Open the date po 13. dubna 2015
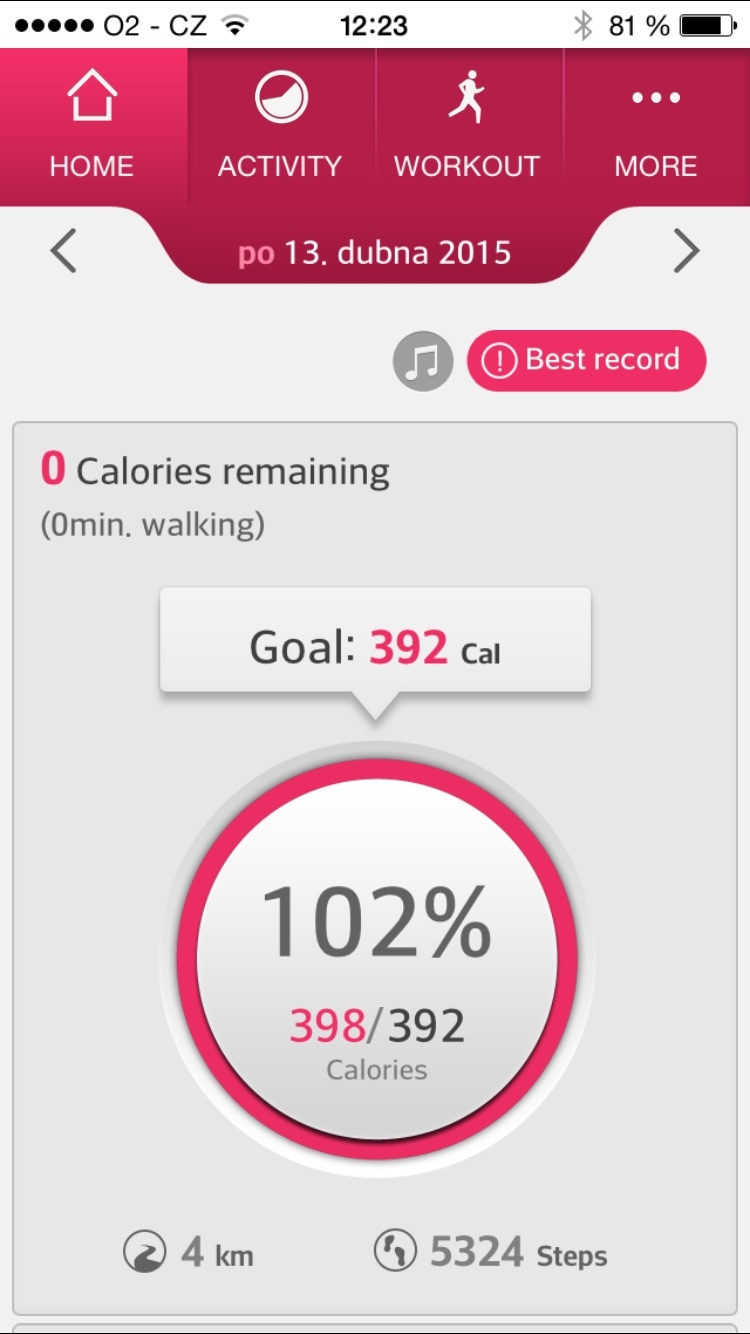The image size is (750, 1334). click(x=375, y=252)
